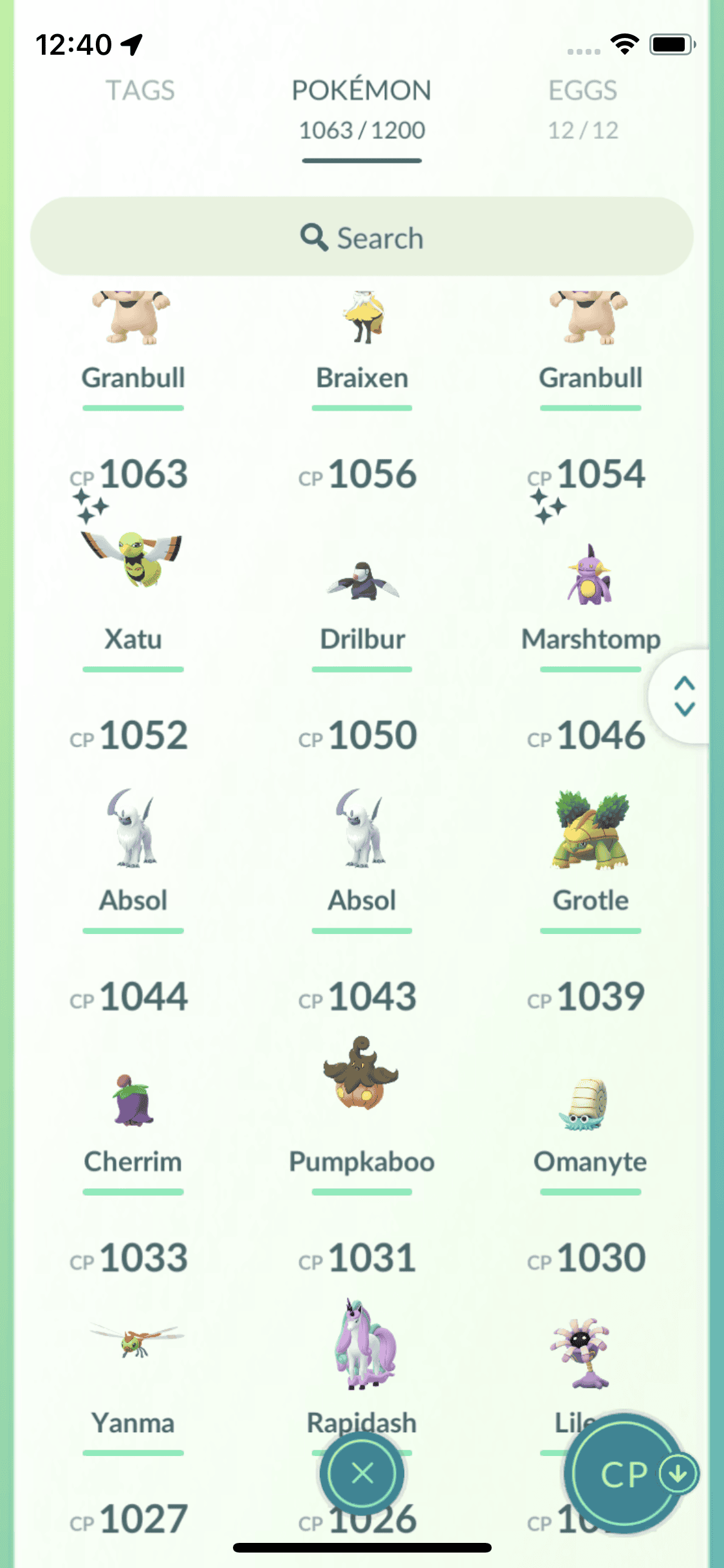This screenshot has width=724, height=1568.
Task: Open Pumpkaboo with CP 1043
Action: [x=362, y=1081]
